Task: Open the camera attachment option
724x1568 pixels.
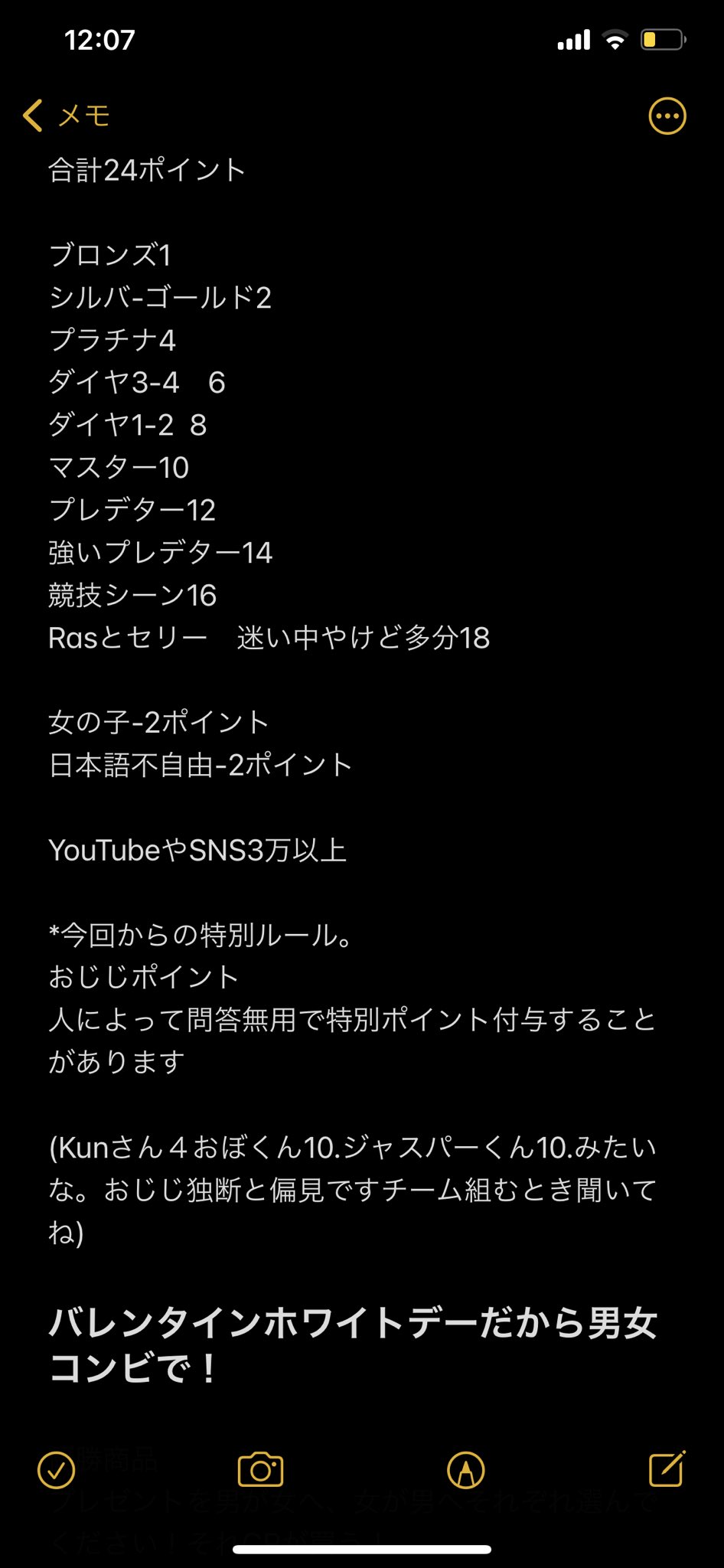Action: coord(261,1470)
